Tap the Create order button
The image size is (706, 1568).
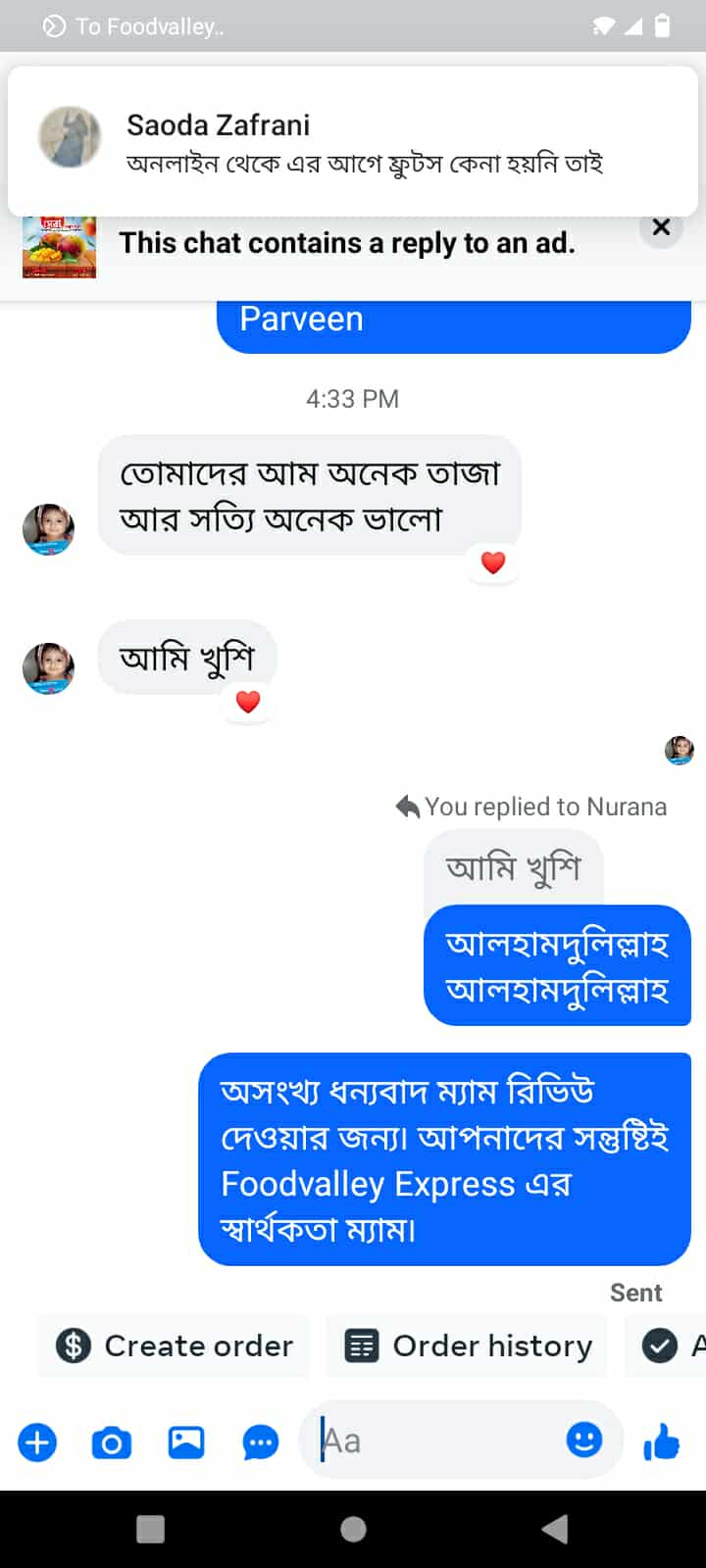tap(175, 1346)
